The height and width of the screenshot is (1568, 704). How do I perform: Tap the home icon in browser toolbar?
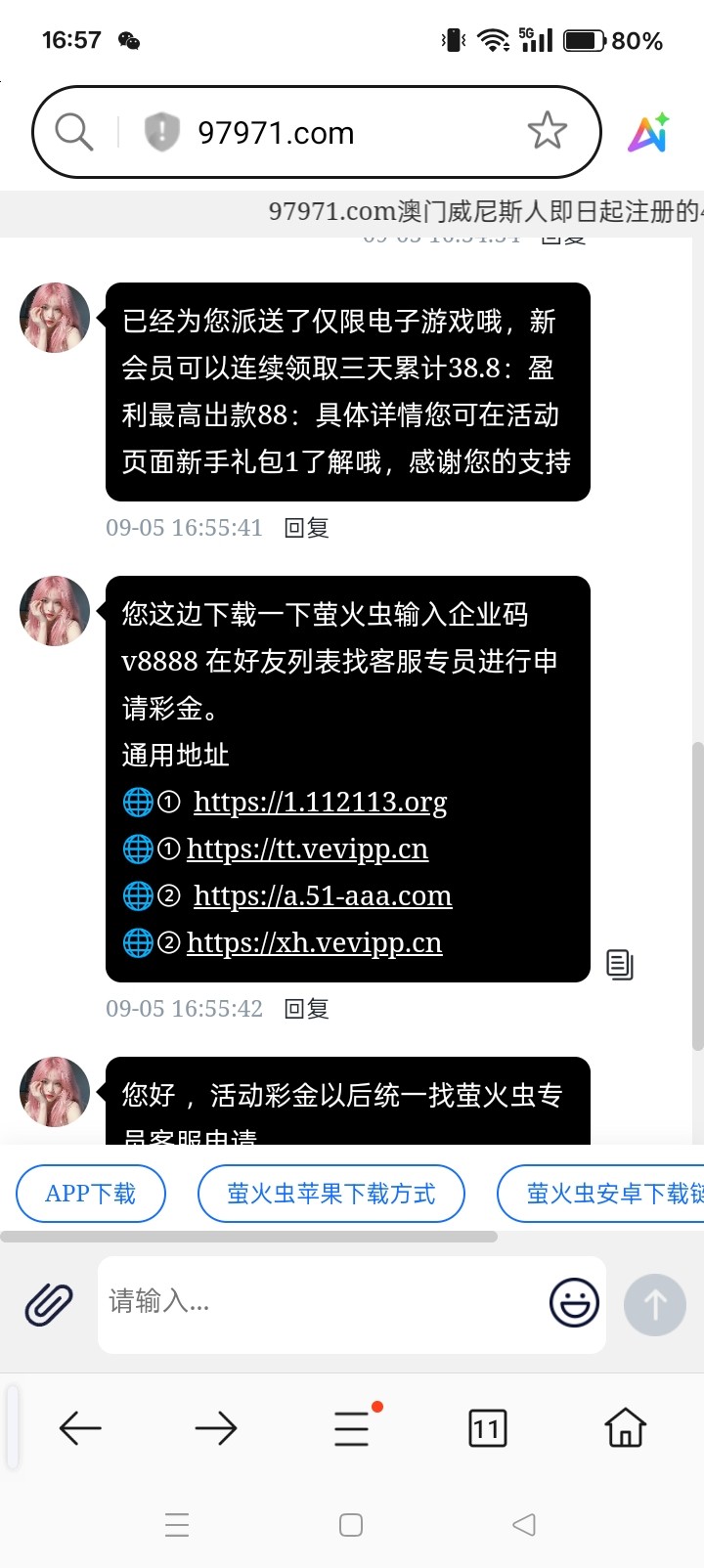623,1428
